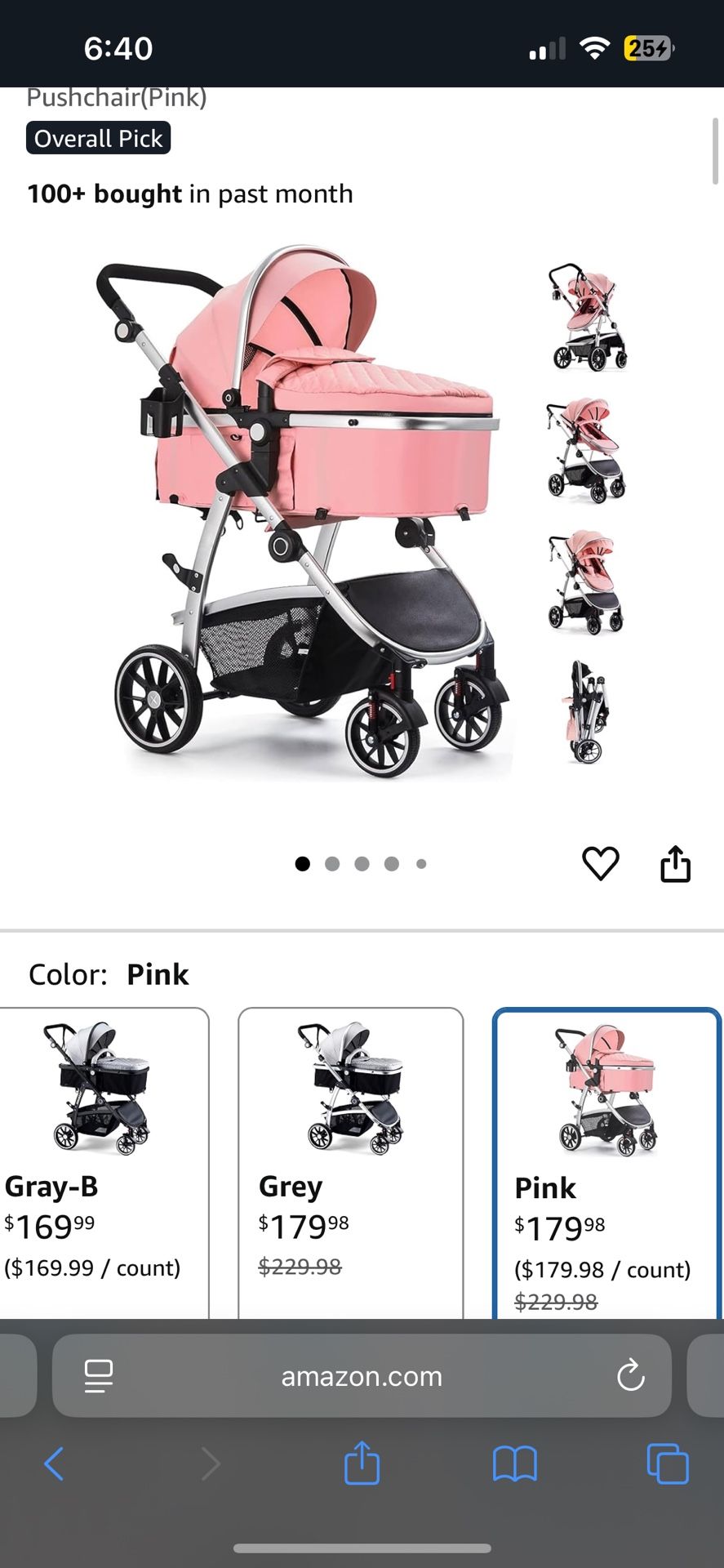View the first stroller thumbnail image
The width and height of the screenshot is (724, 1568).
click(x=587, y=317)
